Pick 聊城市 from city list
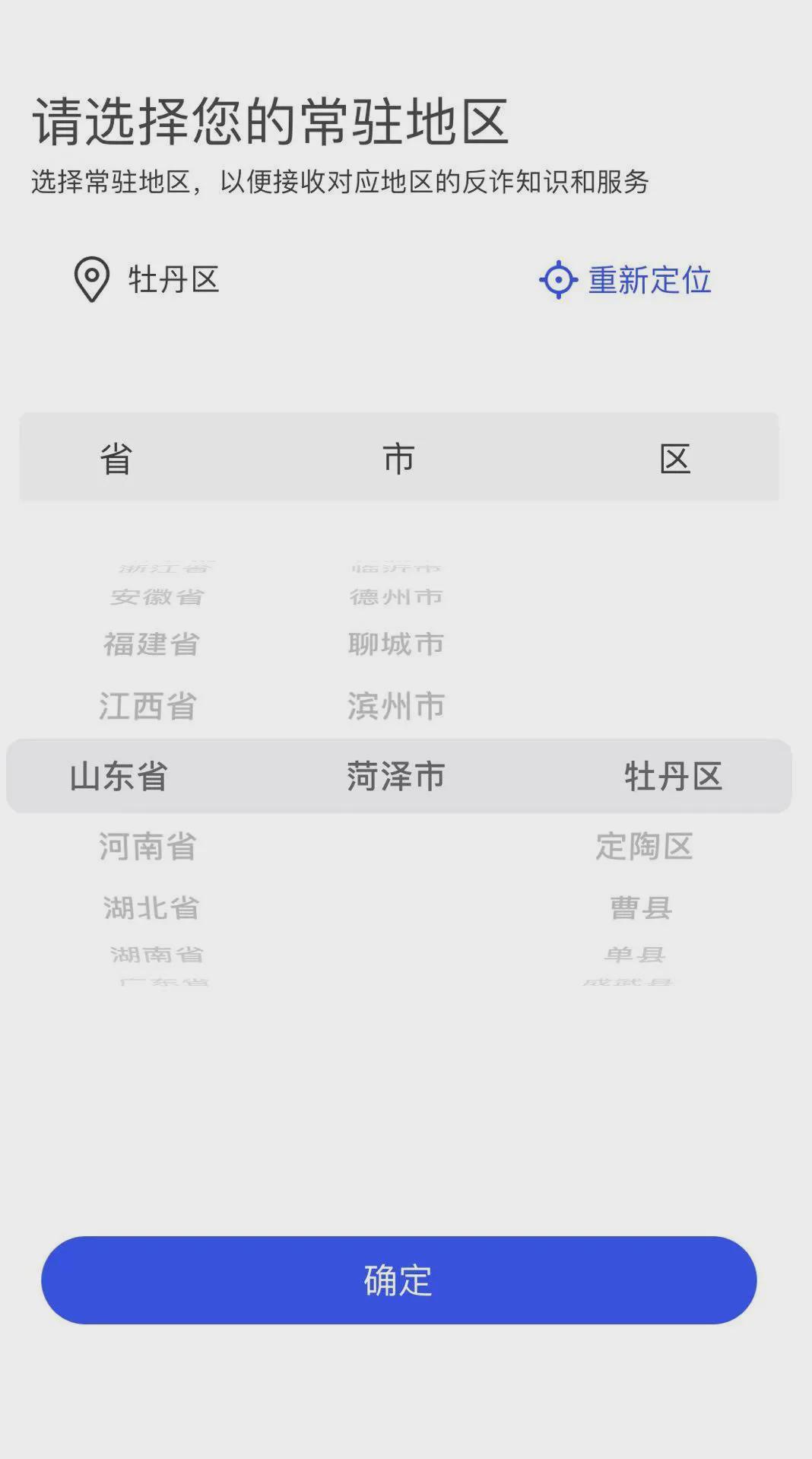This screenshot has height=1459, width=812. pyautogui.click(x=396, y=644)
